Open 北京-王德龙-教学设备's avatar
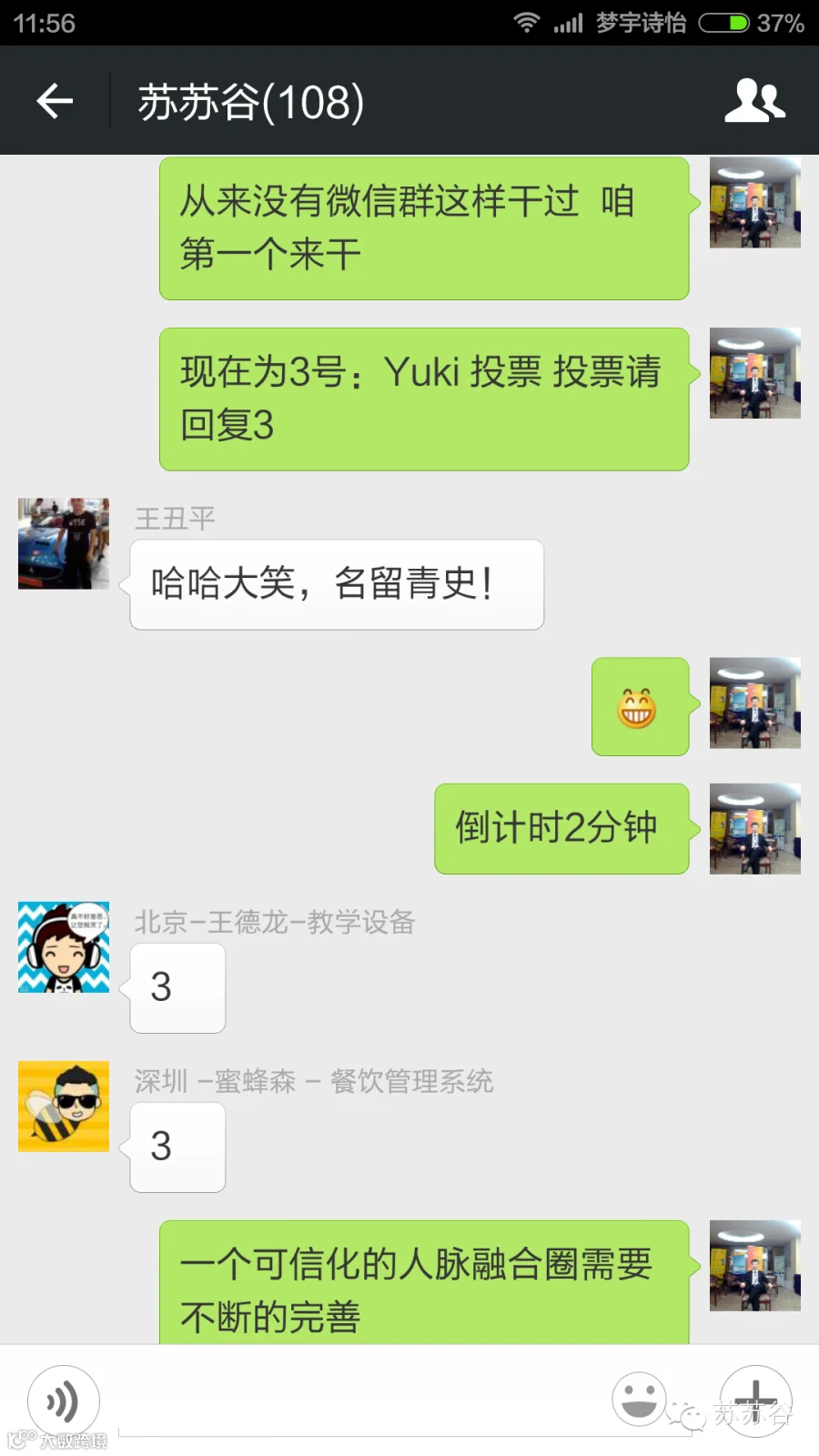819x1456 pixels. (x=64, y=947)
